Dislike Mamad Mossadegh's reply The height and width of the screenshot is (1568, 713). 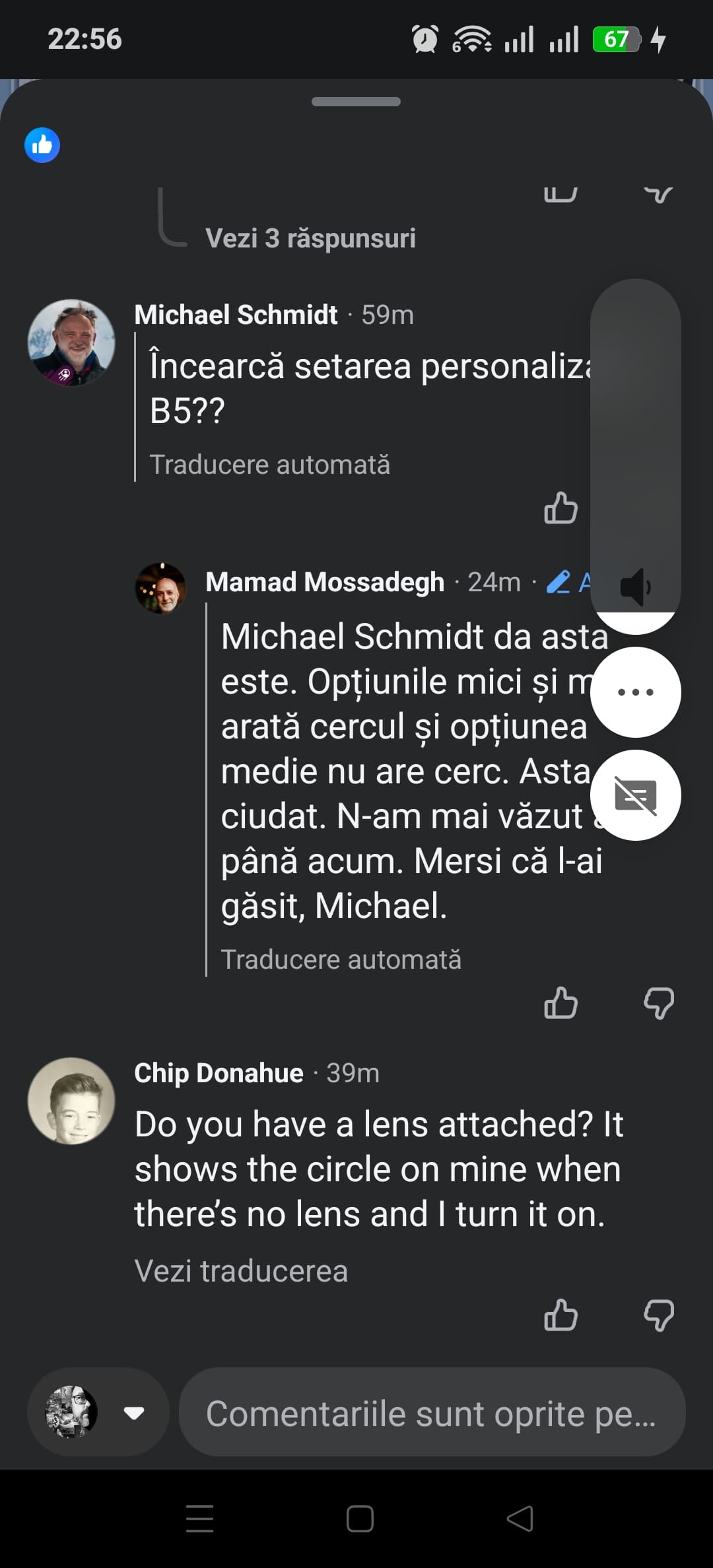pyautogui.click(x=659, y=1003)
